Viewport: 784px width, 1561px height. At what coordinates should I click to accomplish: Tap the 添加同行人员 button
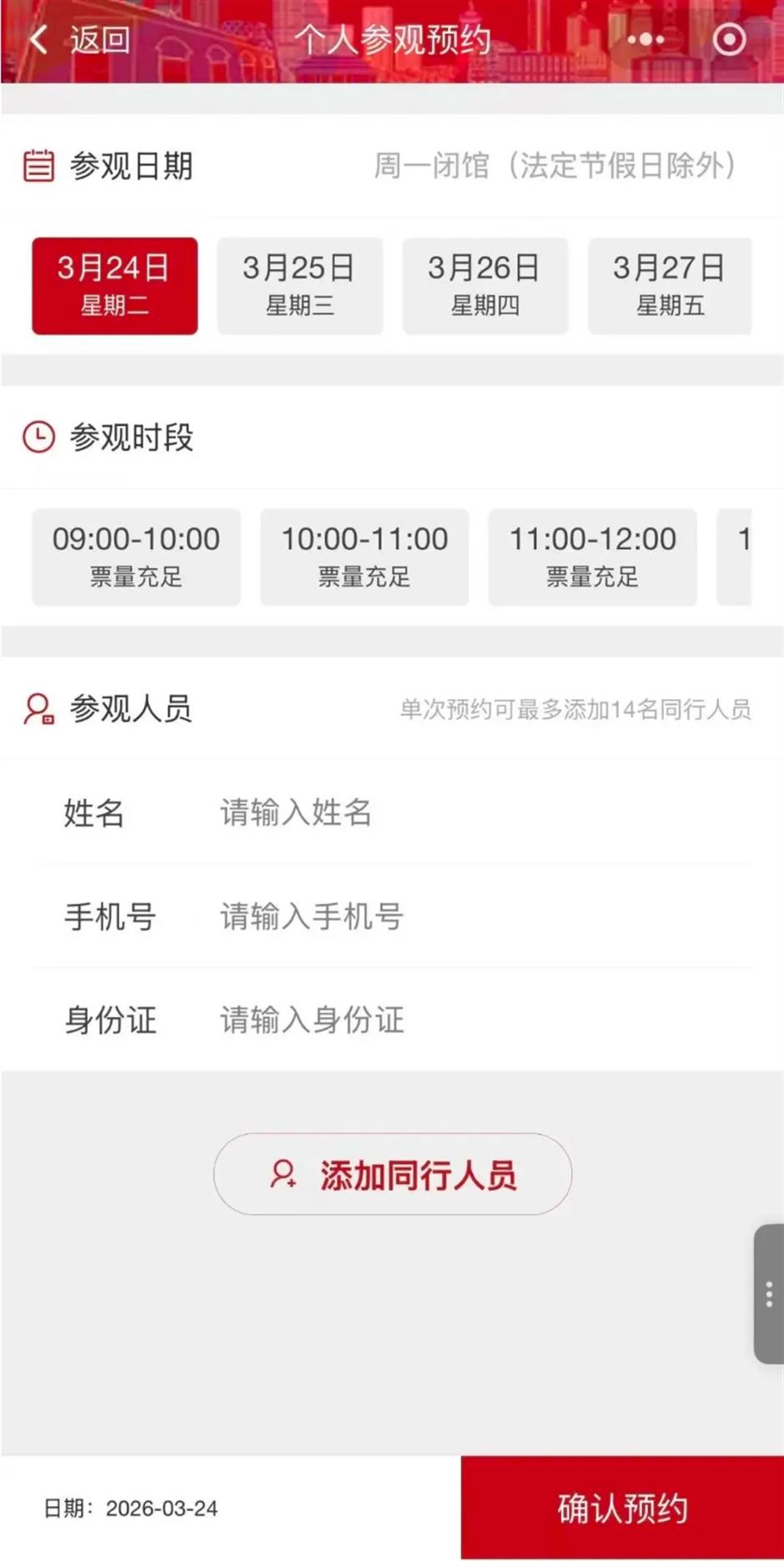point(392,1174)
